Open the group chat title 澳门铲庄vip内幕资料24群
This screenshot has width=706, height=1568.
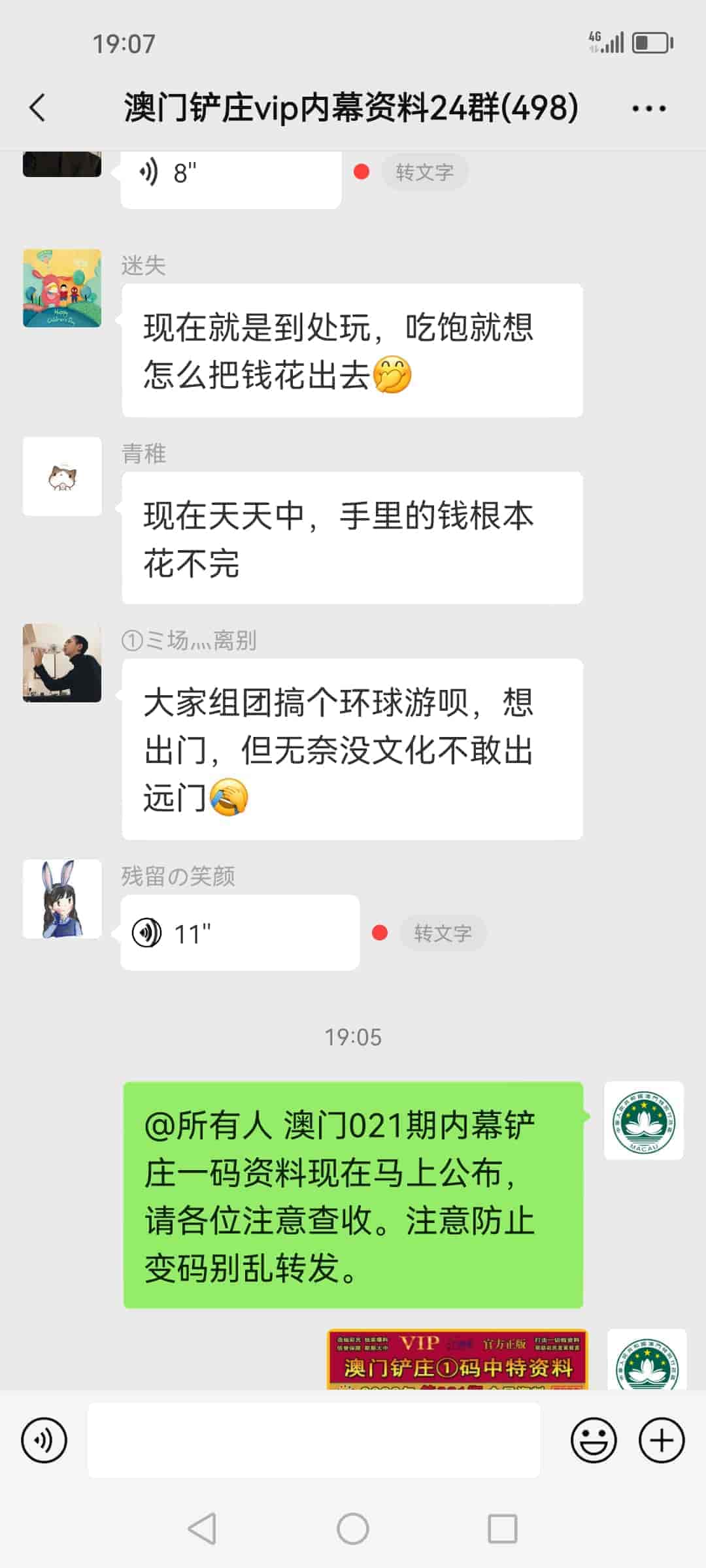click(348, 108)
